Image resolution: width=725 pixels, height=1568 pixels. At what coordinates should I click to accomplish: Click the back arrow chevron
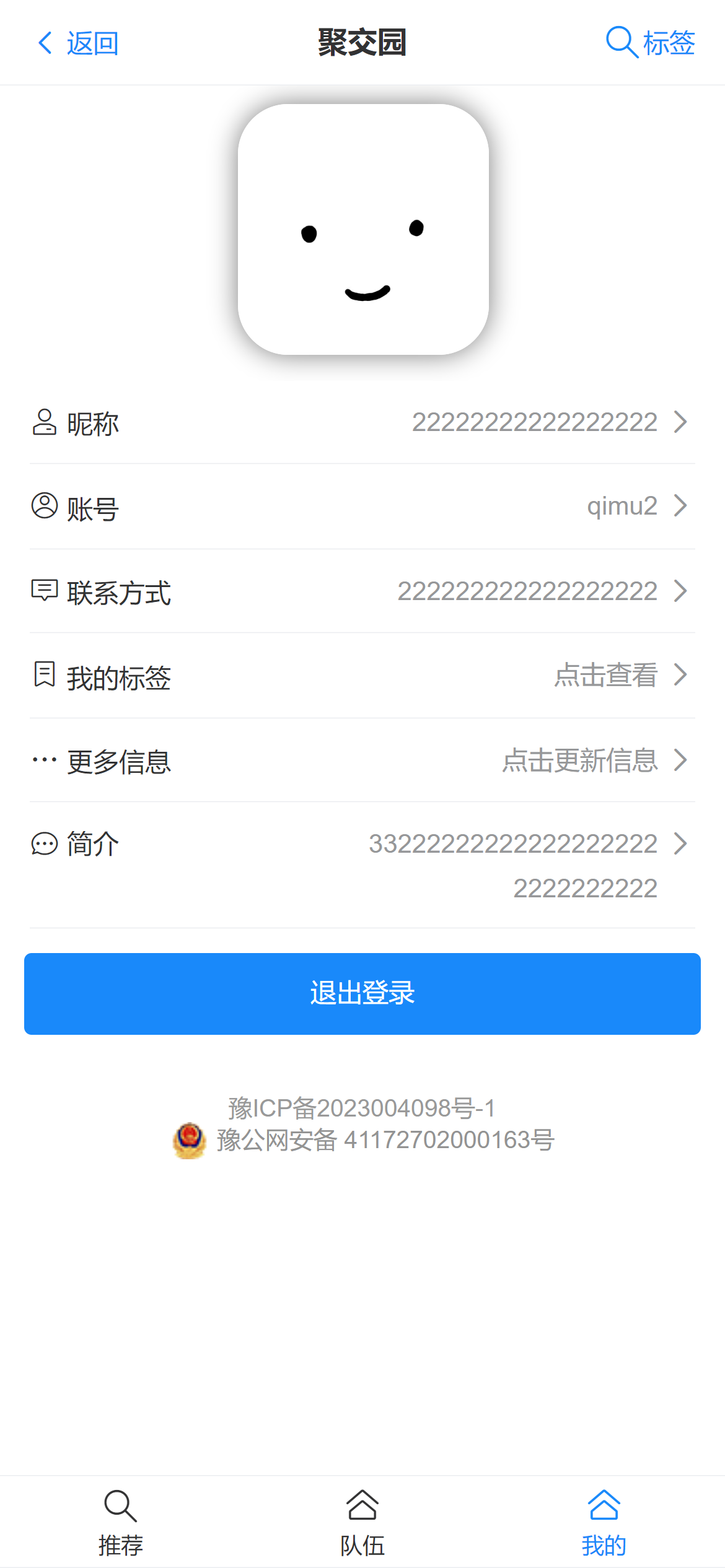[45, 42]
